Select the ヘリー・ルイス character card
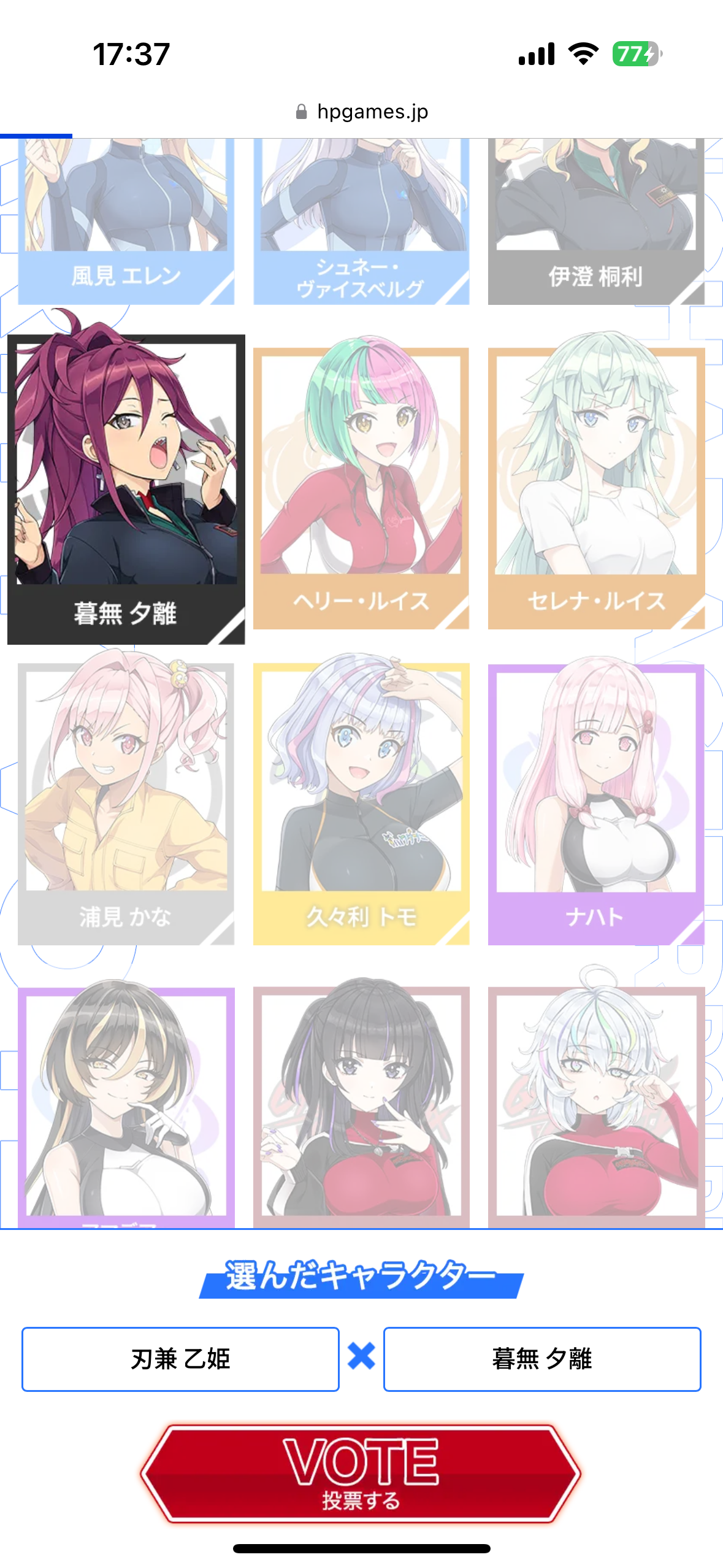Screen dimensions: 723x1568 (x=361, y=488)
